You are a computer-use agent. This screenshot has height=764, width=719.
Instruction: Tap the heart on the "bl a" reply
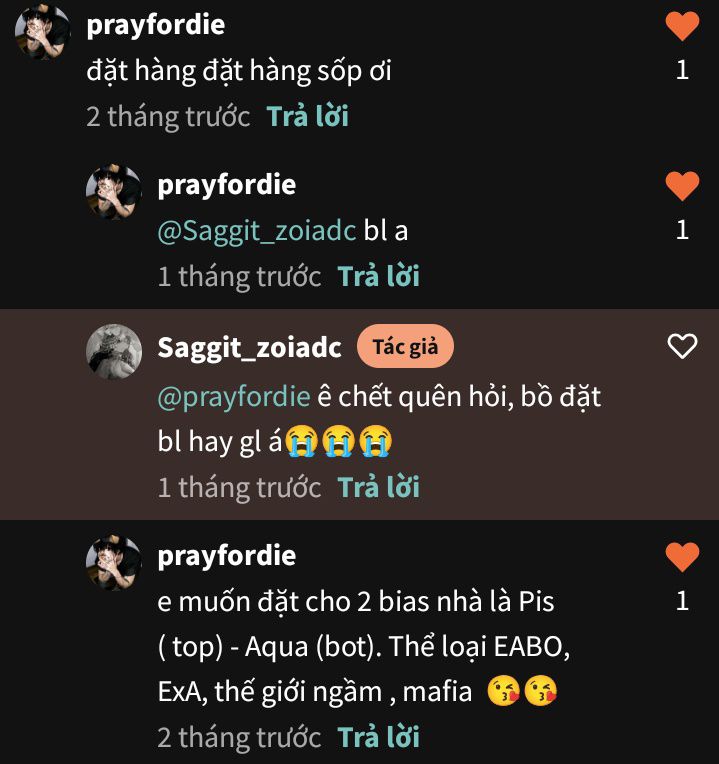click(x=682, y=186)
